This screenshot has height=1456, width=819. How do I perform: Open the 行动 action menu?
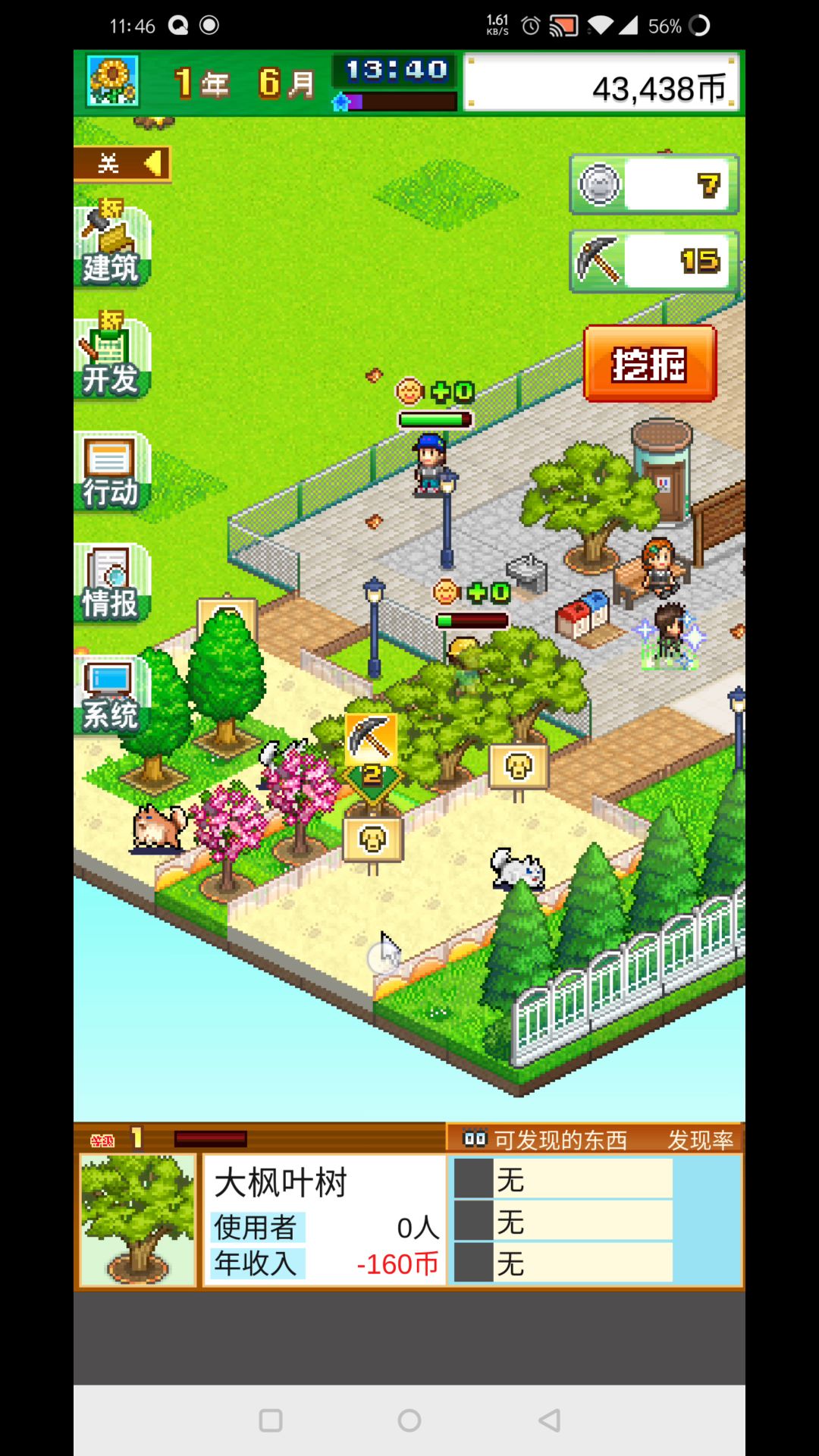point(112,472)
